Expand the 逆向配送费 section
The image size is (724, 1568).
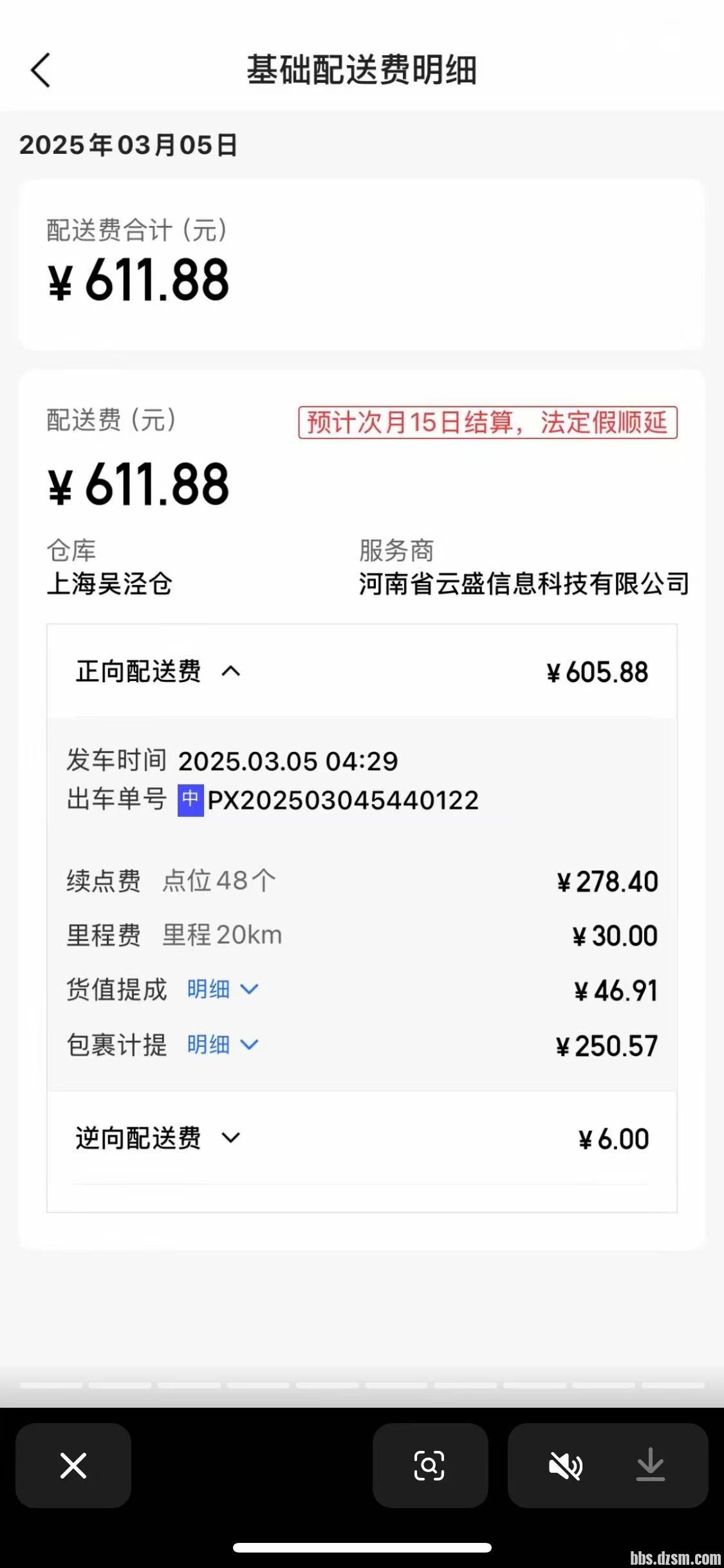(230, 1138)
